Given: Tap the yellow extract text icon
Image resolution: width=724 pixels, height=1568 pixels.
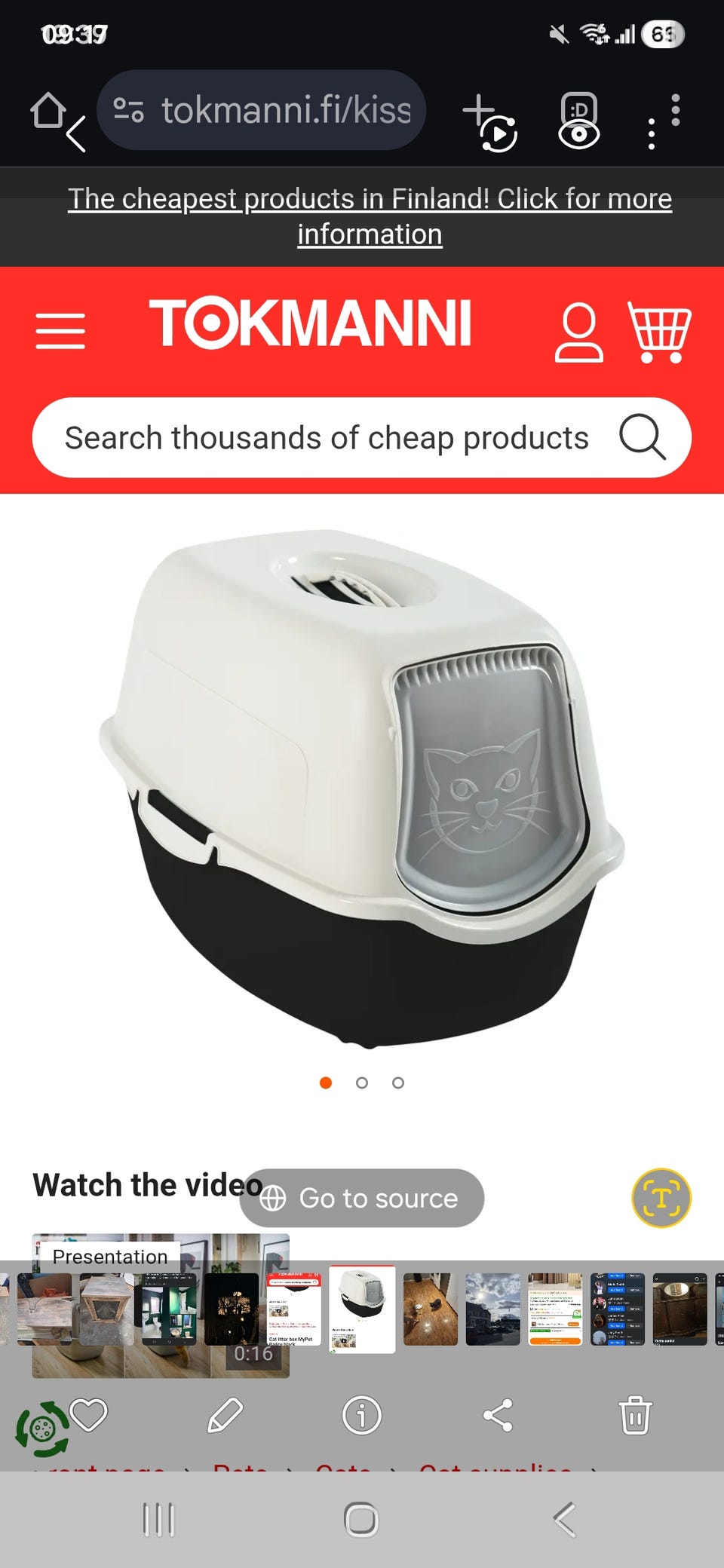Looking at the screenshot, I should coord(661,1198).
